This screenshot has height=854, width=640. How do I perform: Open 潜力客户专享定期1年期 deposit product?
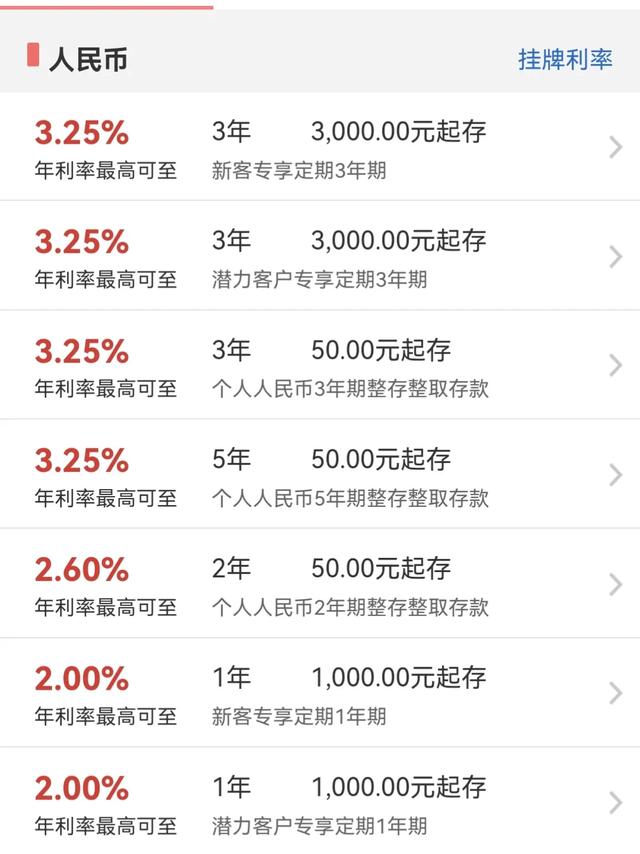pyautogui.click(x=320, y=802)
